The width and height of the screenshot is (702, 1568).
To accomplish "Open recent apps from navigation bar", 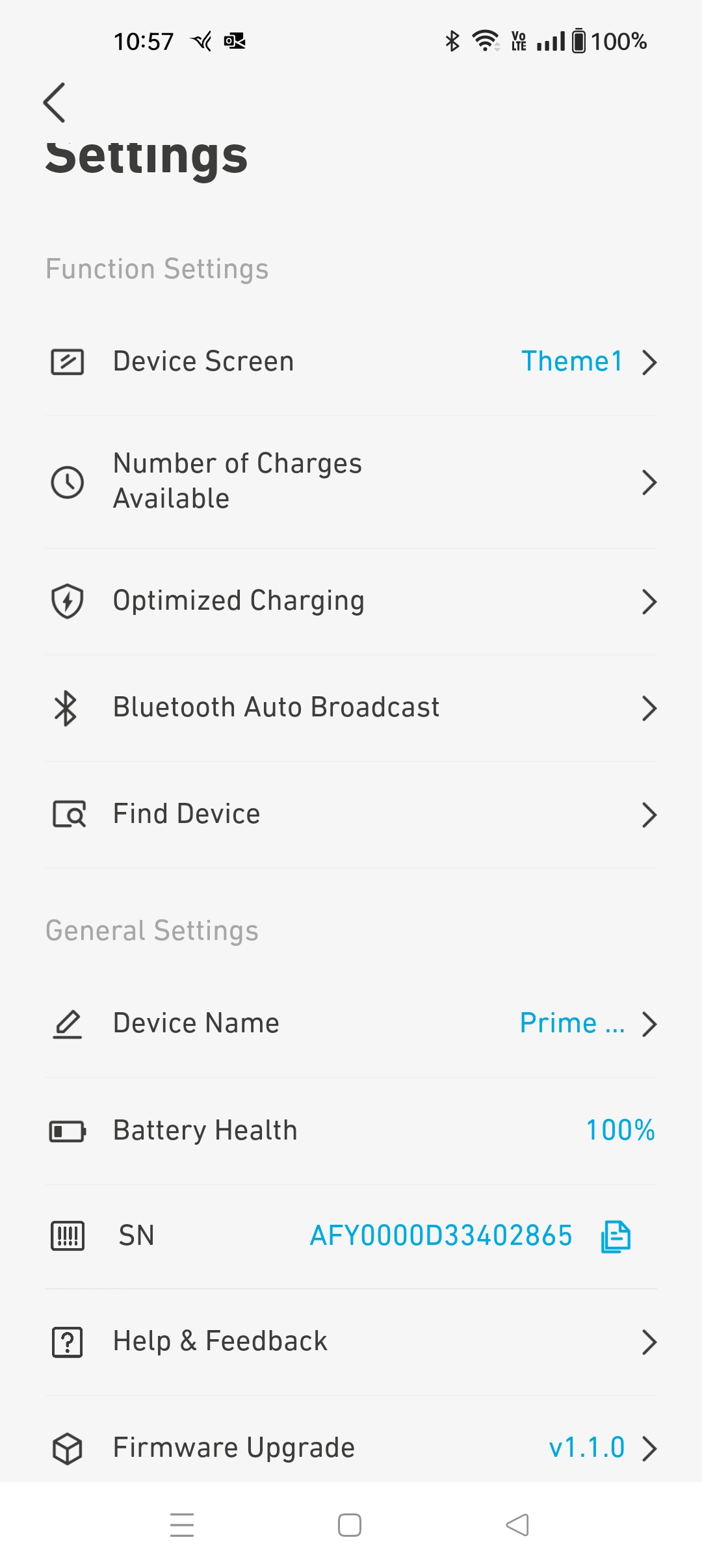I will (182, 1525).
